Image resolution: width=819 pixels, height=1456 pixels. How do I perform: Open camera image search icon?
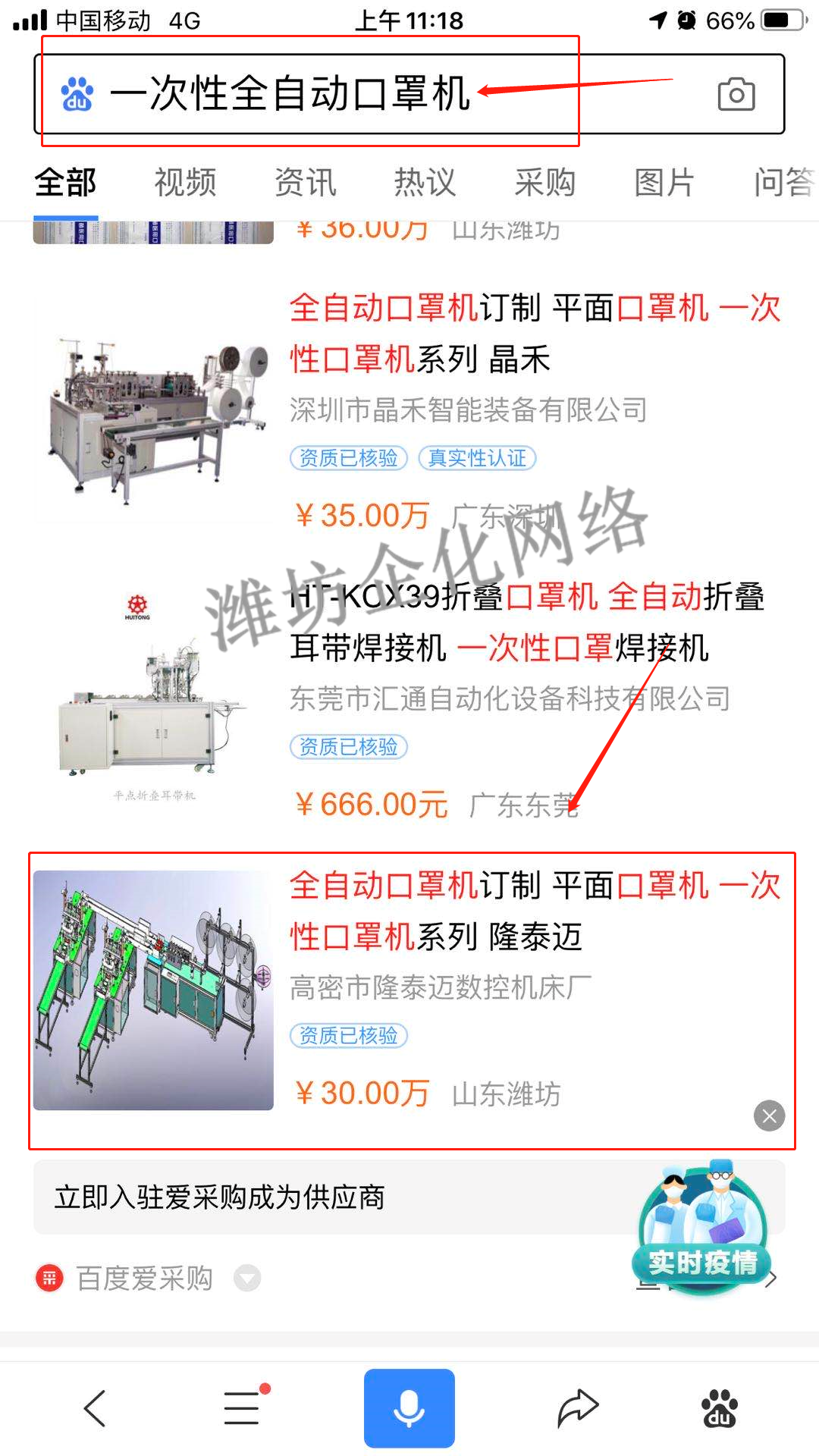coord(736,94)
